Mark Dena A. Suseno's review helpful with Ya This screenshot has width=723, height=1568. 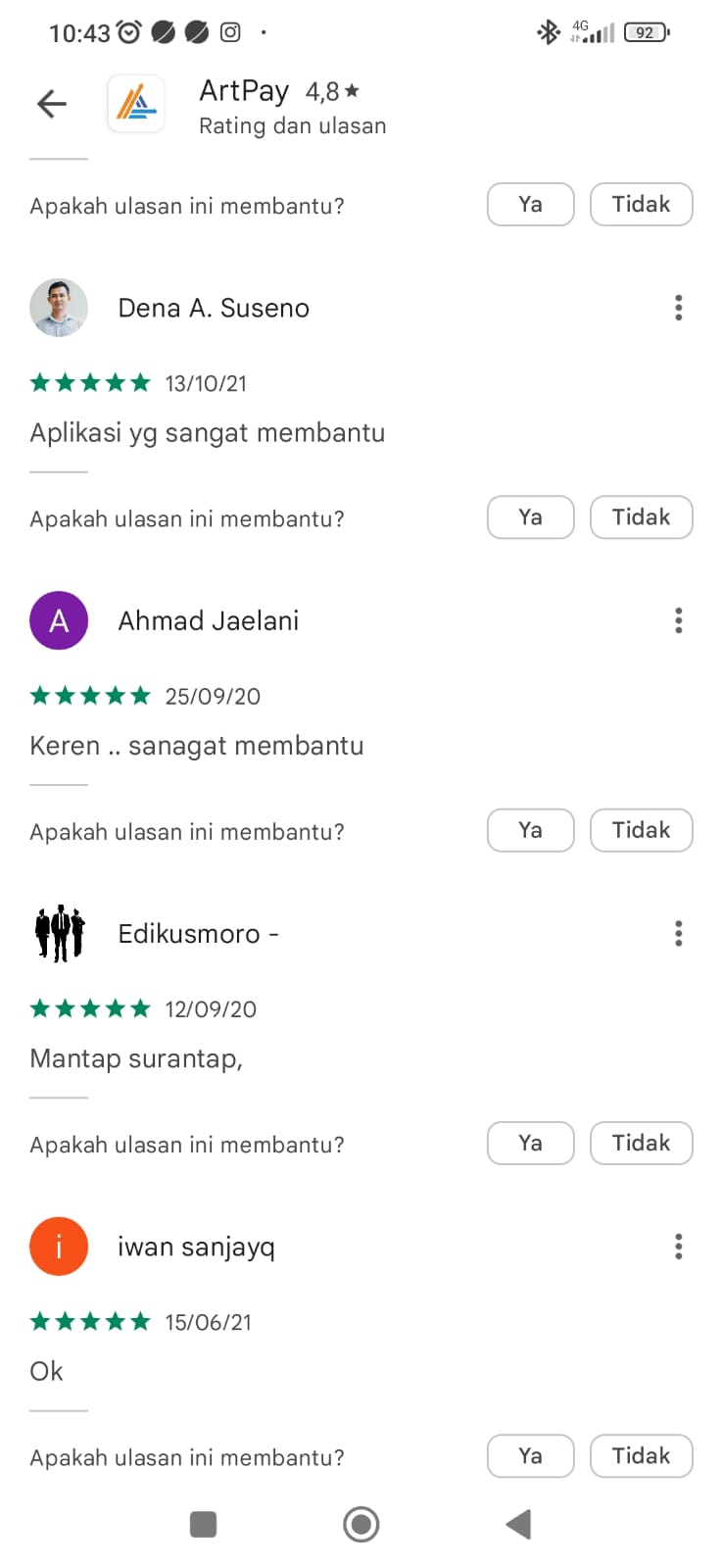(x=530, y=517)
